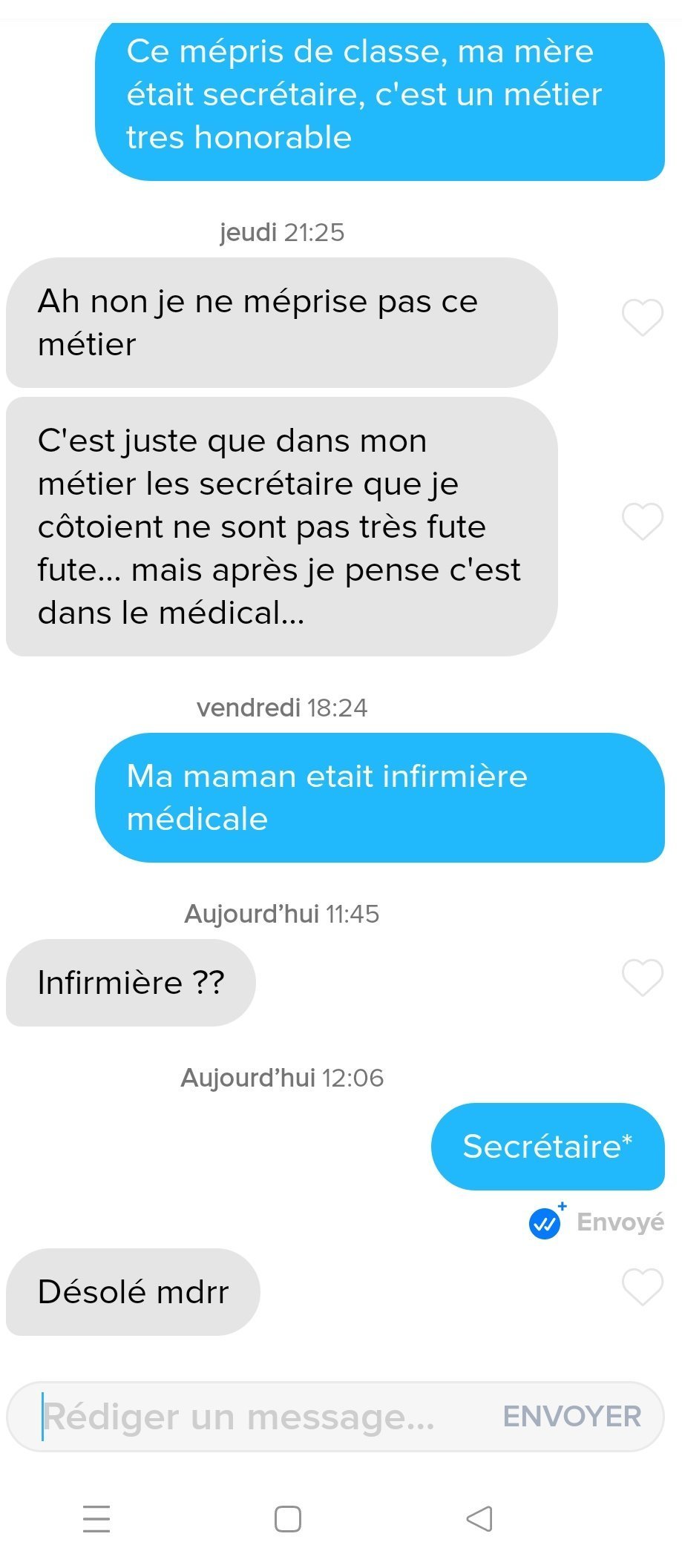
Task: Like the 'Désolé mdrr' message
Action: 642,1287
